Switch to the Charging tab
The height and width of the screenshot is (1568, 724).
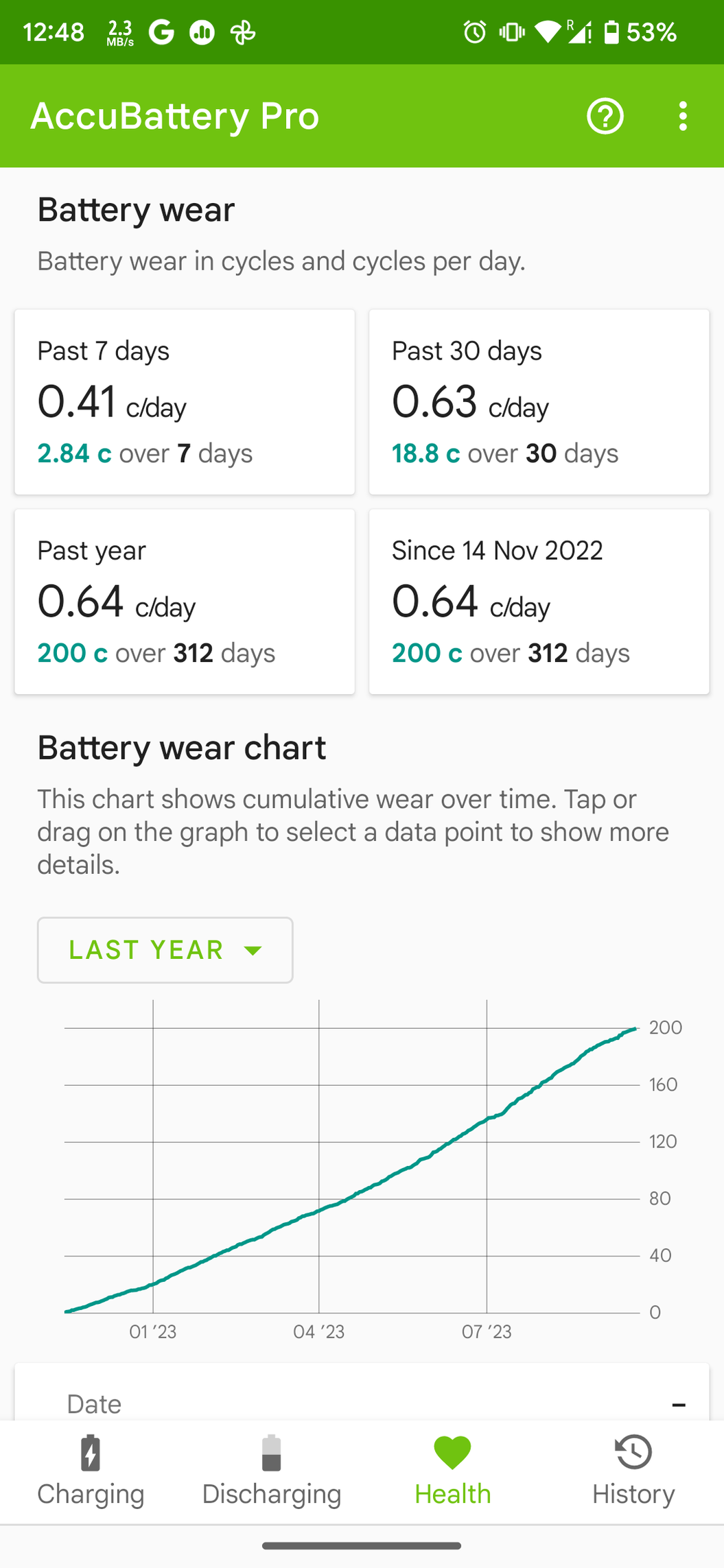(x=91, y=1471)
